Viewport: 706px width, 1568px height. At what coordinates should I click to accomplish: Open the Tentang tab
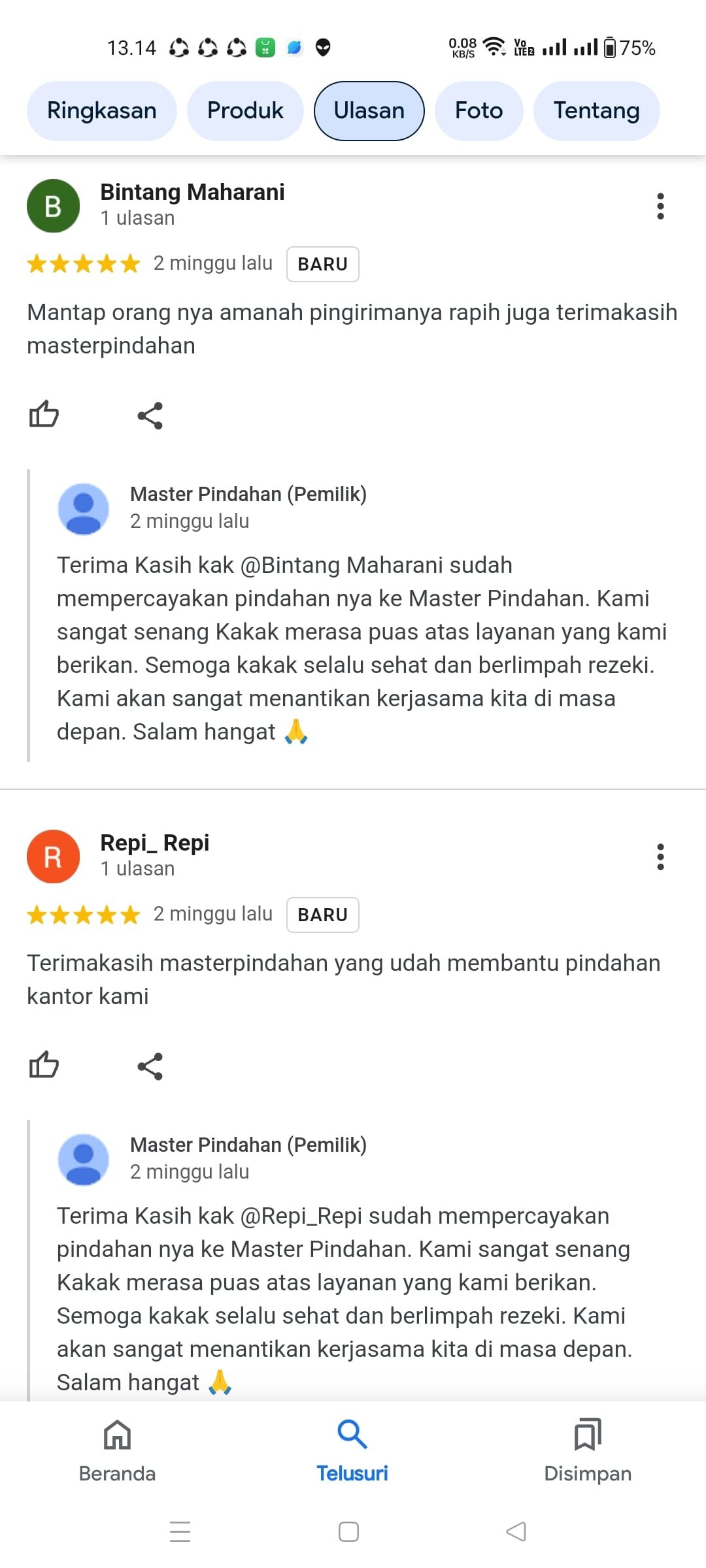point(596,111)
